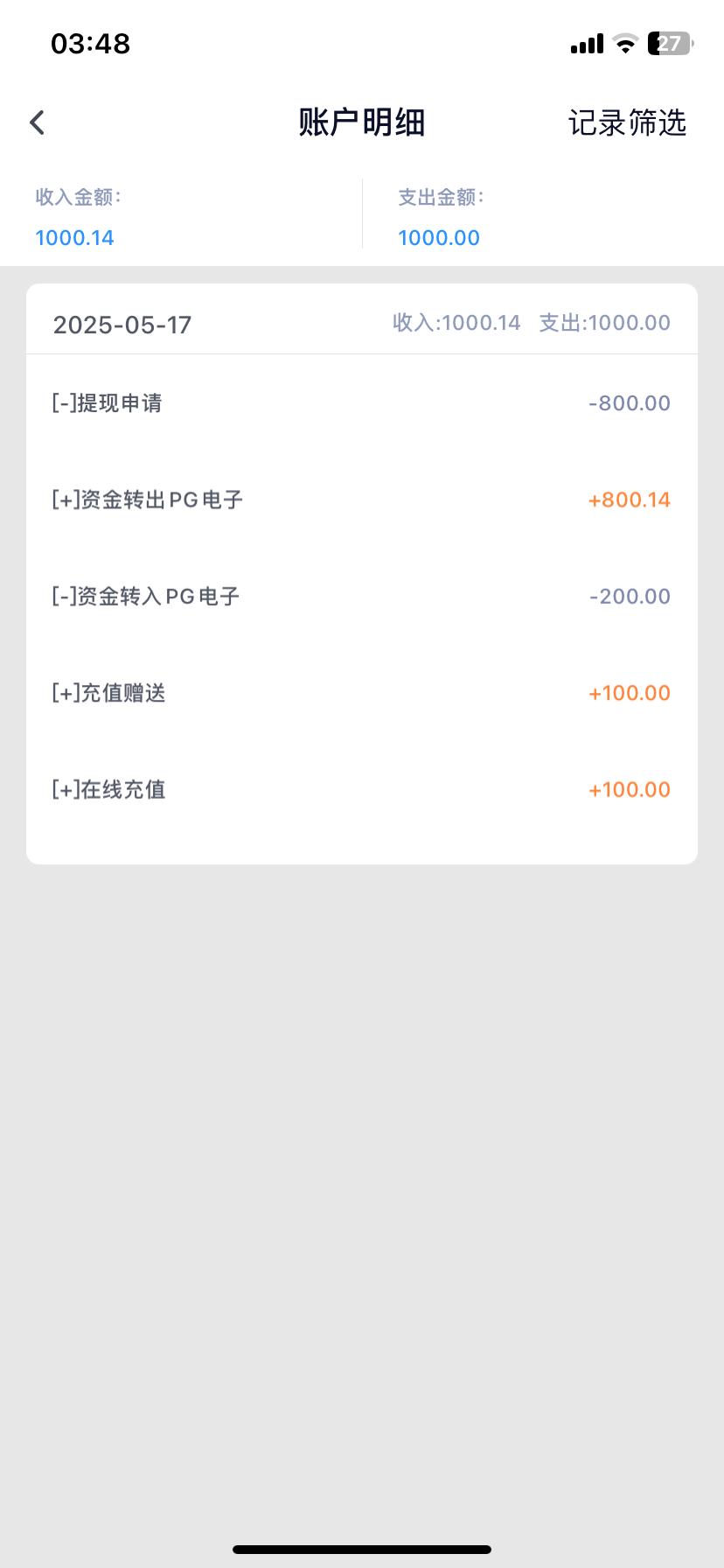The image size is (724, 1568).
Task: Select the income amount 1000.14
Action: pos(74,237)
